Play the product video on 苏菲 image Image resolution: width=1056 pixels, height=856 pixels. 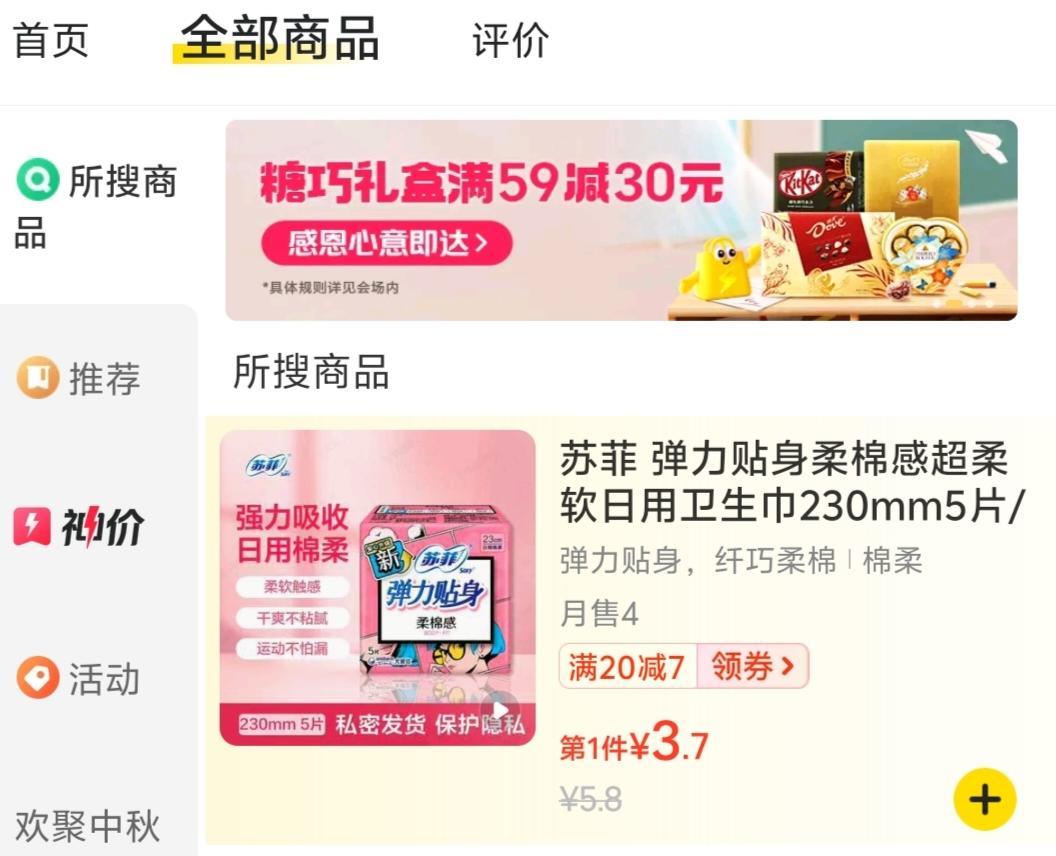pos(499,710)
